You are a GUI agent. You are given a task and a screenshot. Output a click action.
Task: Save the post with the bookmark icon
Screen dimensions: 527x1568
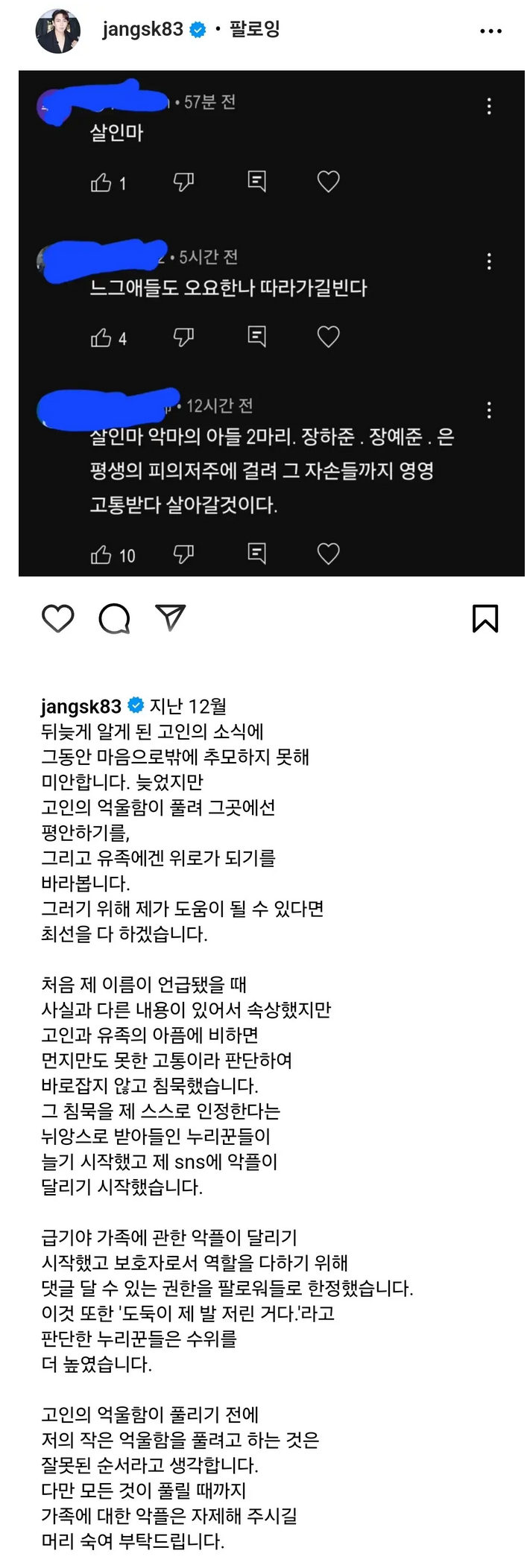tap(485, 618)
